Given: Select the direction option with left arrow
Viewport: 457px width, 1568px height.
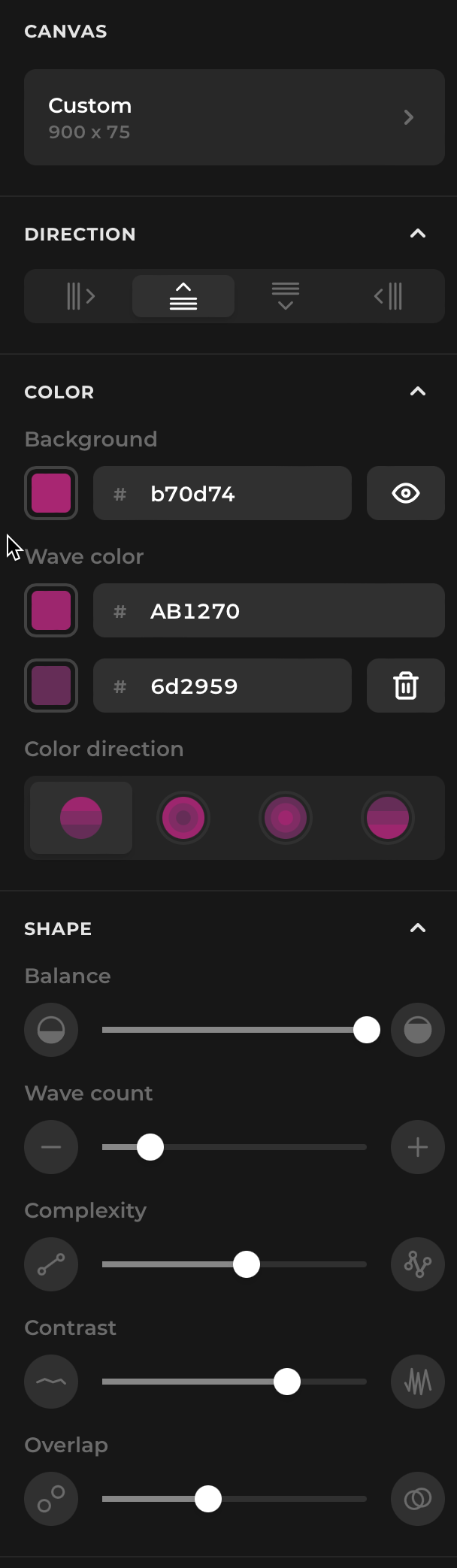Looking at the screenshot, I should tap(388, 296).
